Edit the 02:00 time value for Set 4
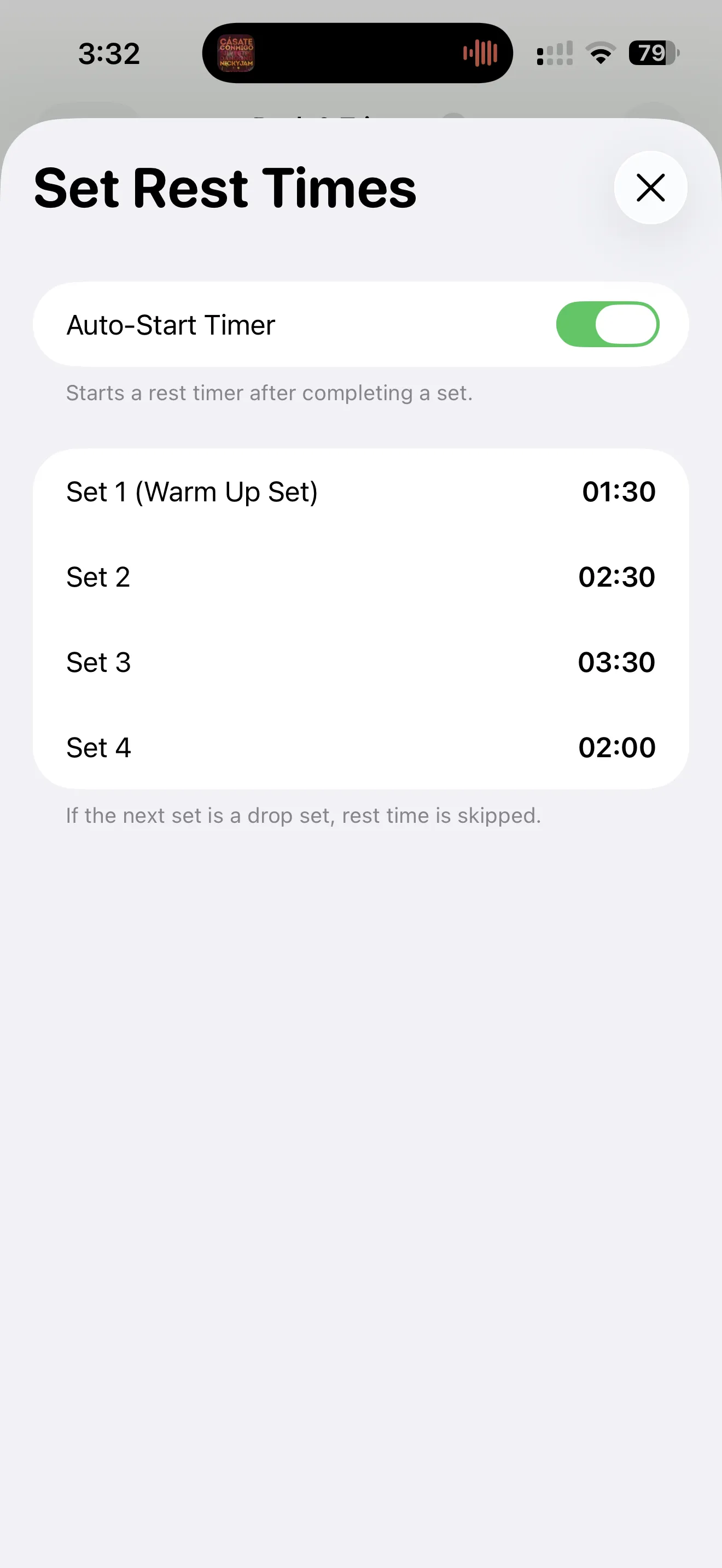Image resolution: width=722 pixels, height=1568 pixels. point(616,747)
